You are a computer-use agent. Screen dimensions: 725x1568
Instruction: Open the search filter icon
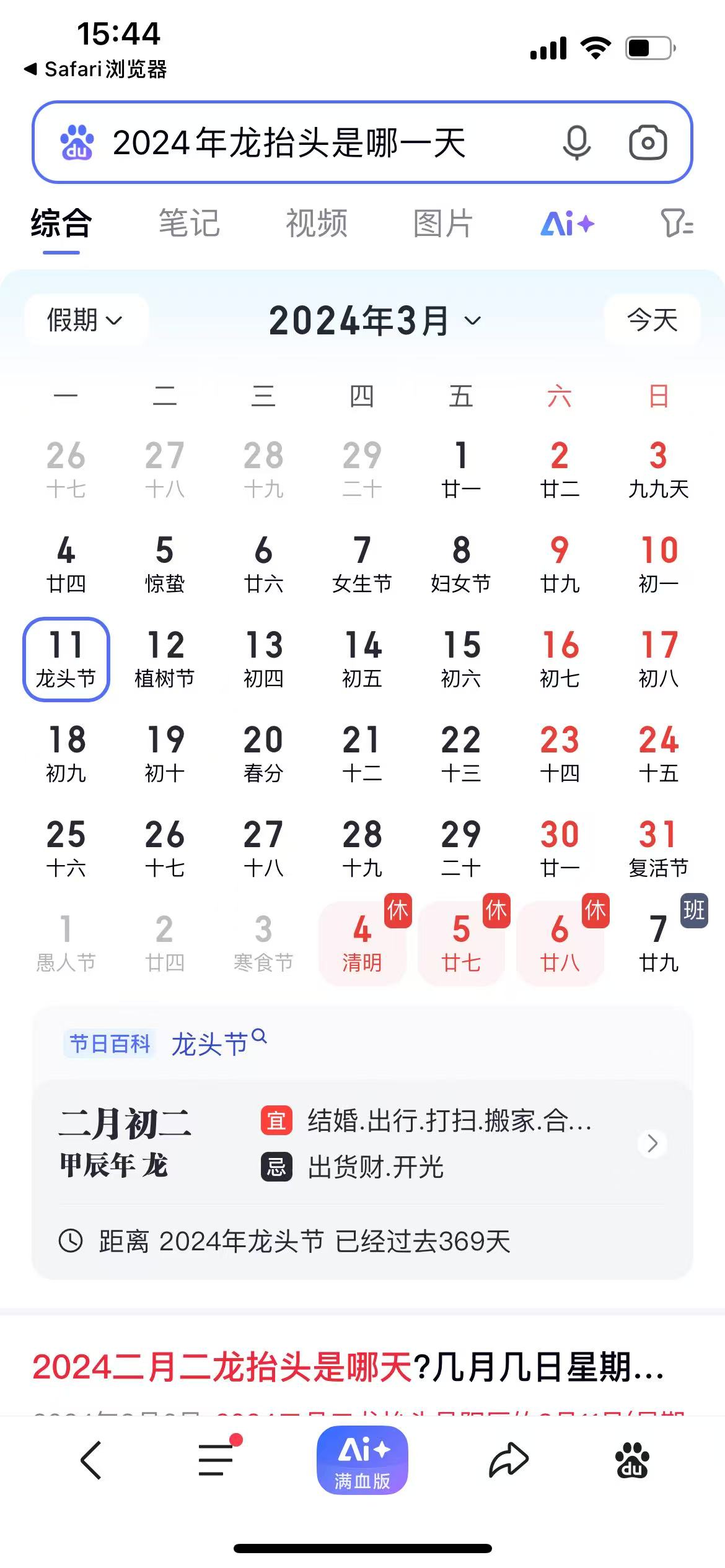pyautogui.click(x=677, y=223)
